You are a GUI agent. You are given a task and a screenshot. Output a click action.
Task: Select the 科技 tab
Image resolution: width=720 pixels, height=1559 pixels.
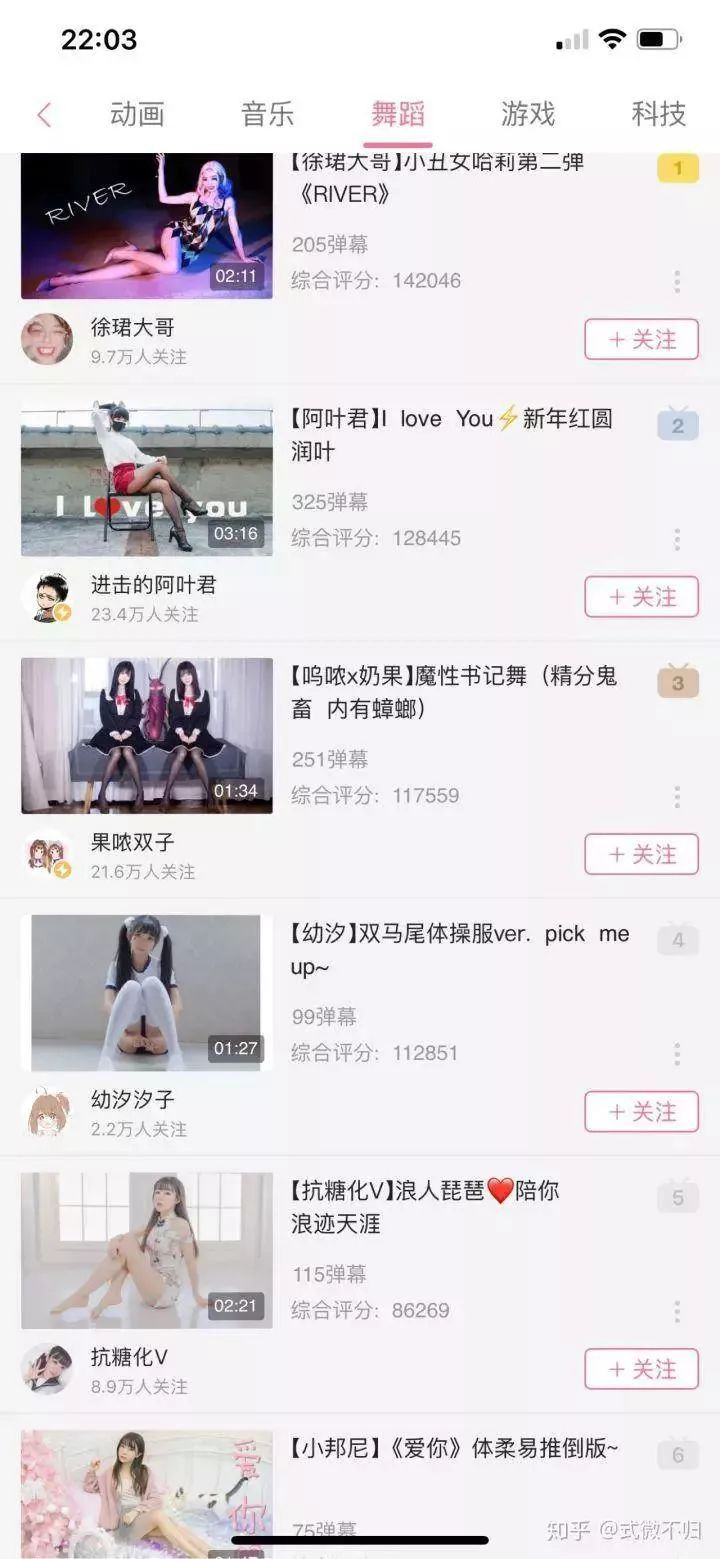(658, 114)
